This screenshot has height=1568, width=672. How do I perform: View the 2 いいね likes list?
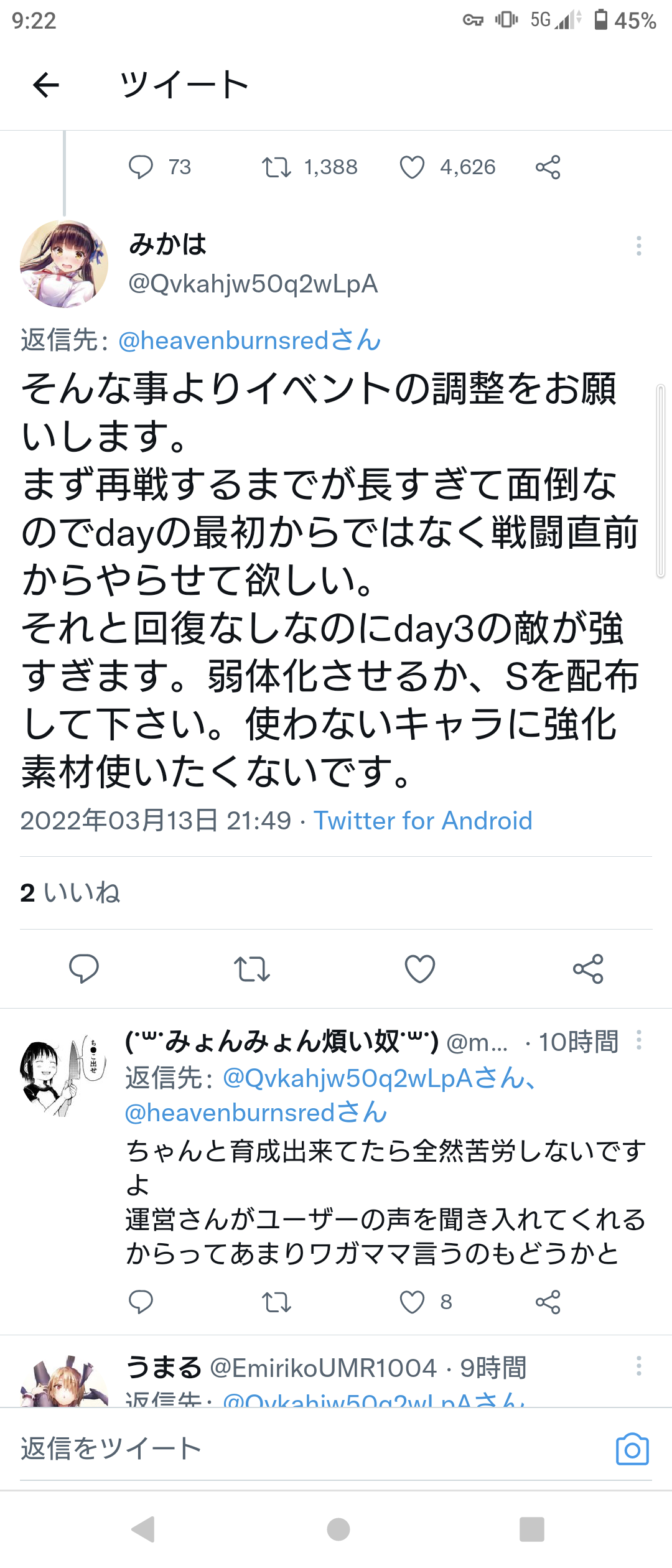pos(70,893)
